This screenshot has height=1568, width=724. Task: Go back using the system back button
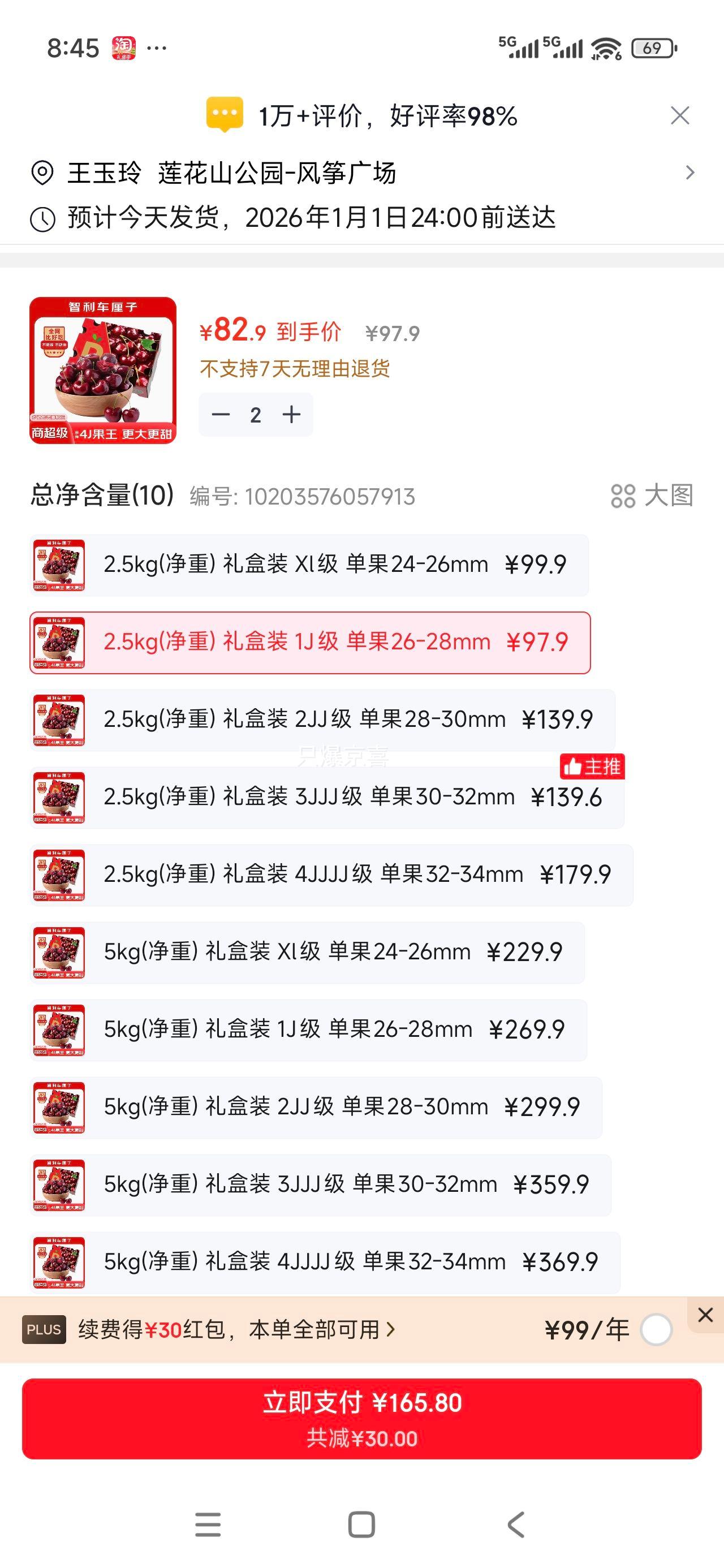[x=516, y=1525]
